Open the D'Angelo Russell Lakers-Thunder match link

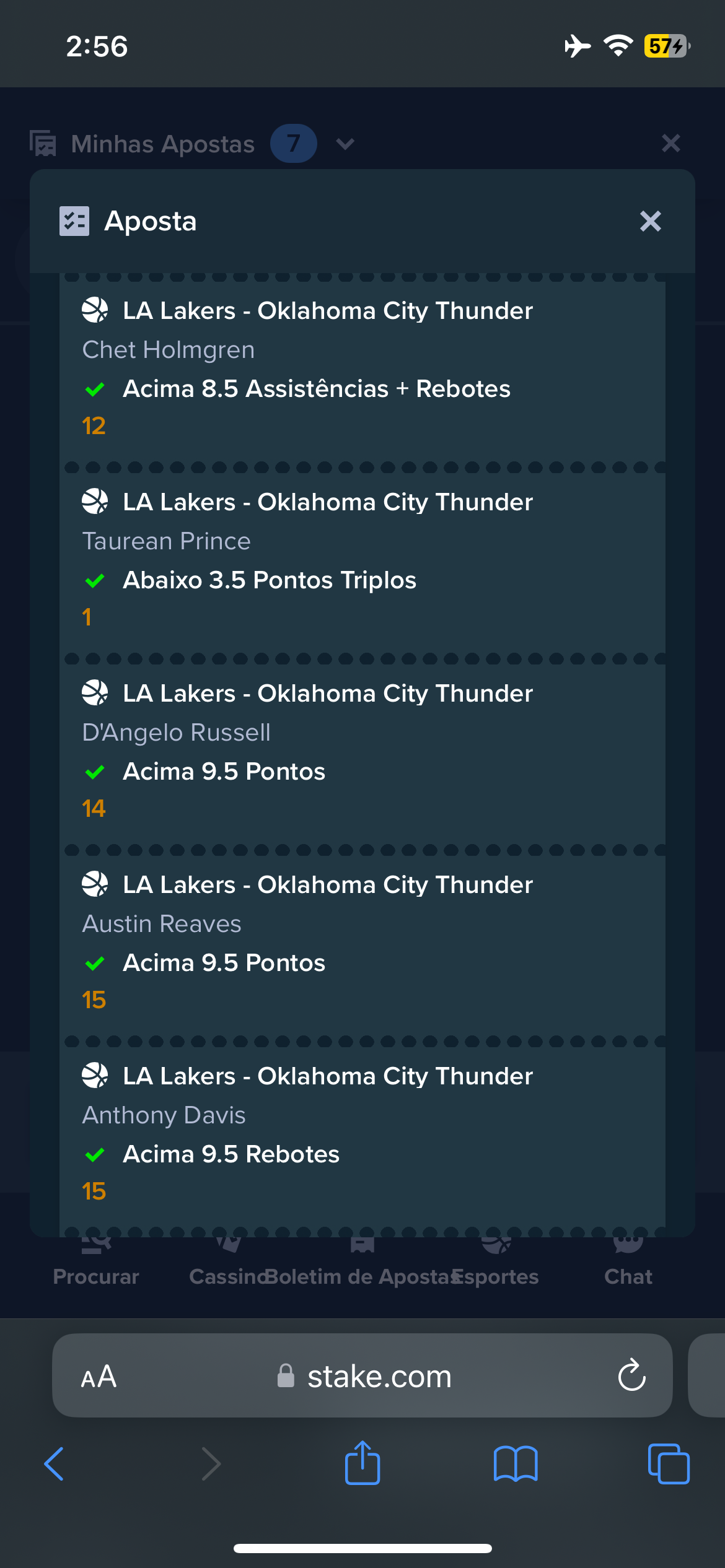328,693
